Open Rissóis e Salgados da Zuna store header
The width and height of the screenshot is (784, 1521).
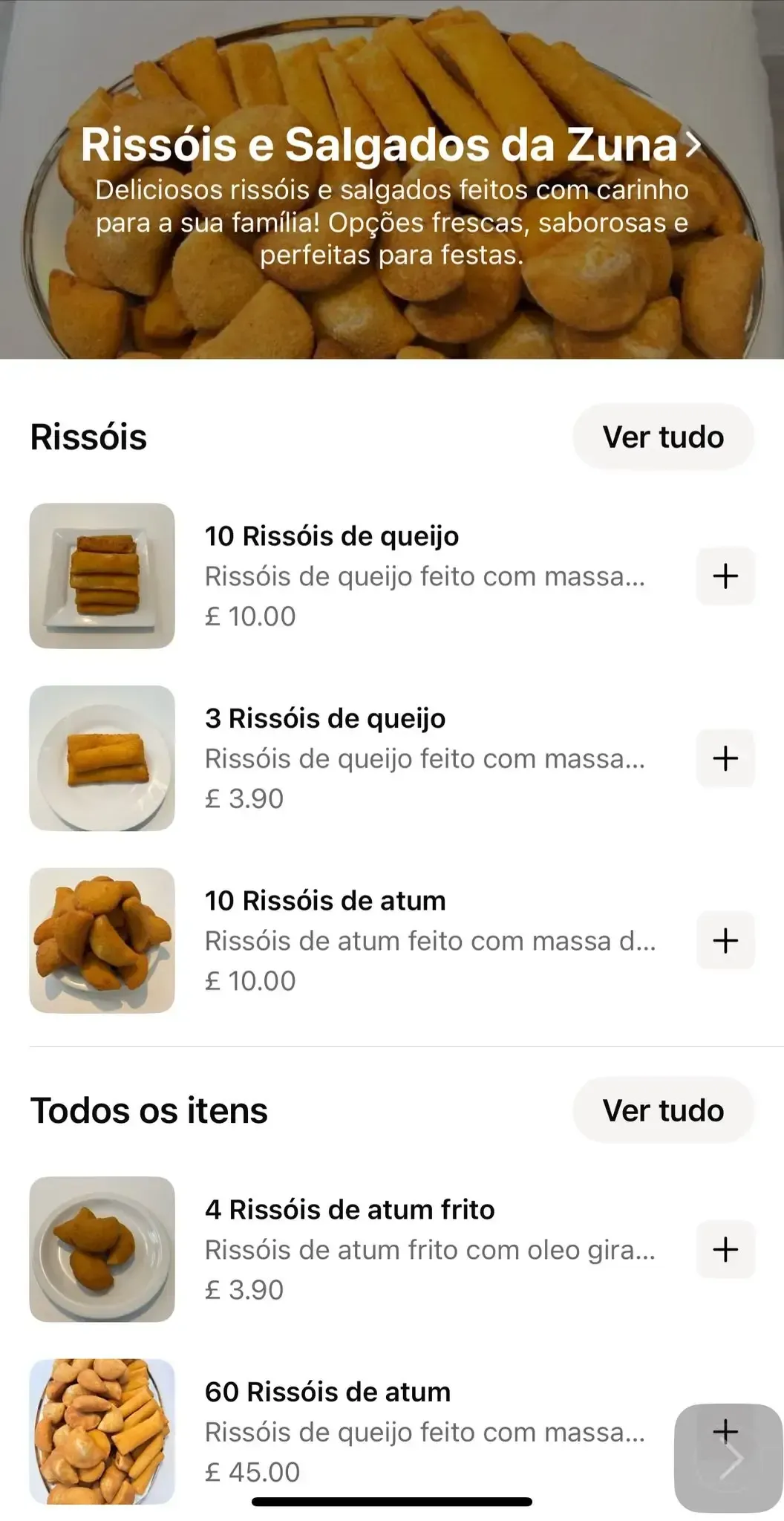click(391, 145)
